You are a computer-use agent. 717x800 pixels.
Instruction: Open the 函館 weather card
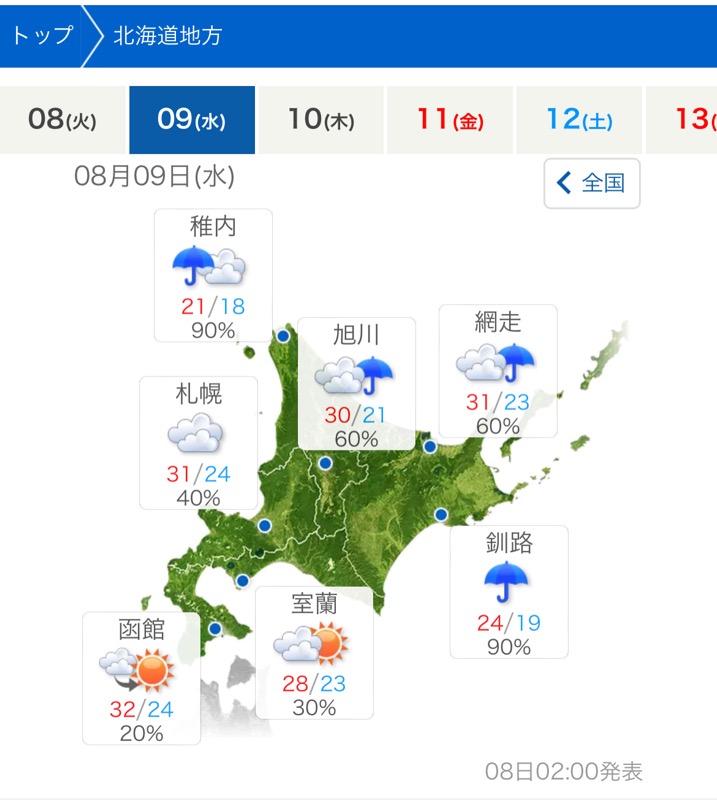pyautogui.click(x=141, y=678)
